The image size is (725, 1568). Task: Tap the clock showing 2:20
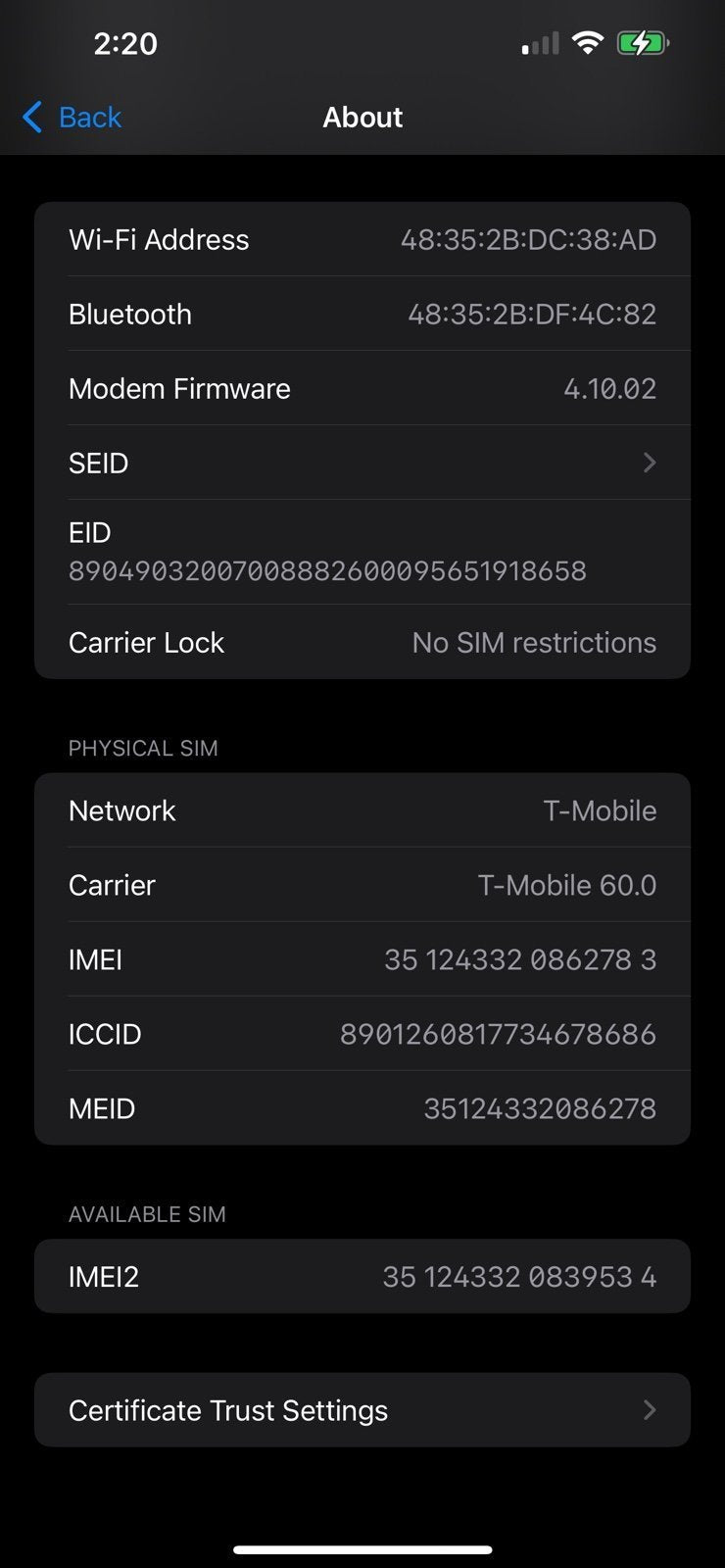pos(125,42)
